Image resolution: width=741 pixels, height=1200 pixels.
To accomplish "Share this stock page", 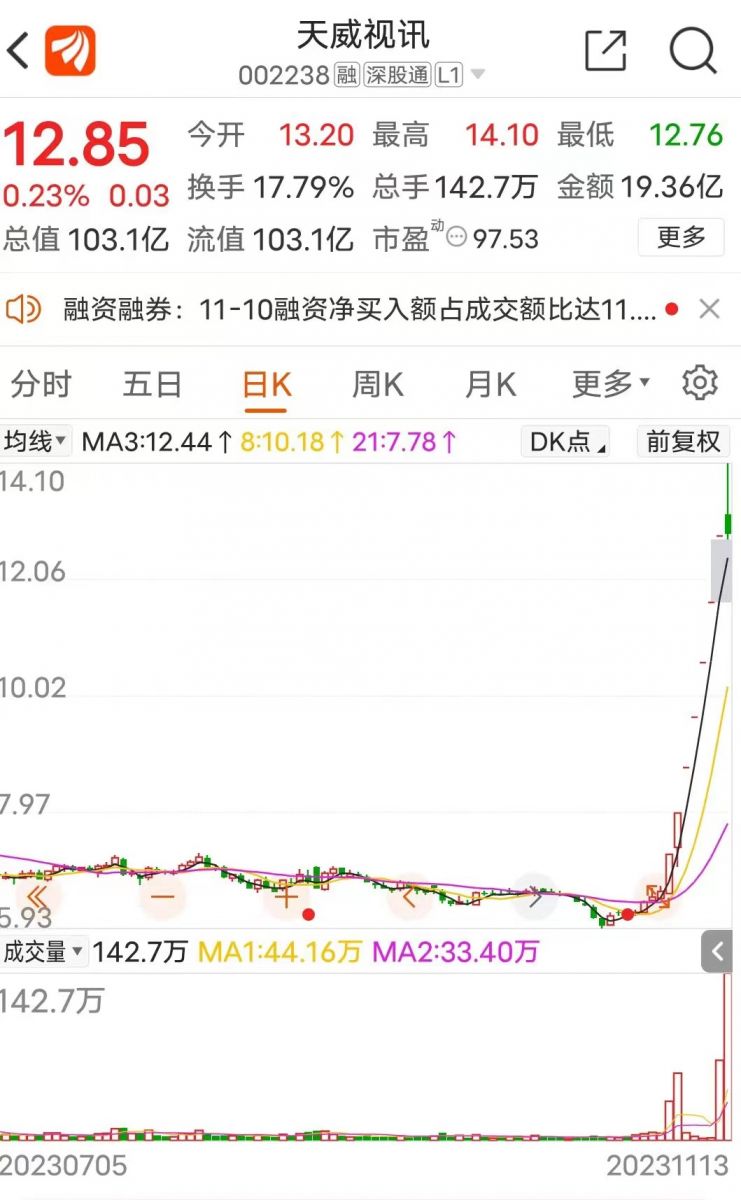I will click(x=605, y=50).
